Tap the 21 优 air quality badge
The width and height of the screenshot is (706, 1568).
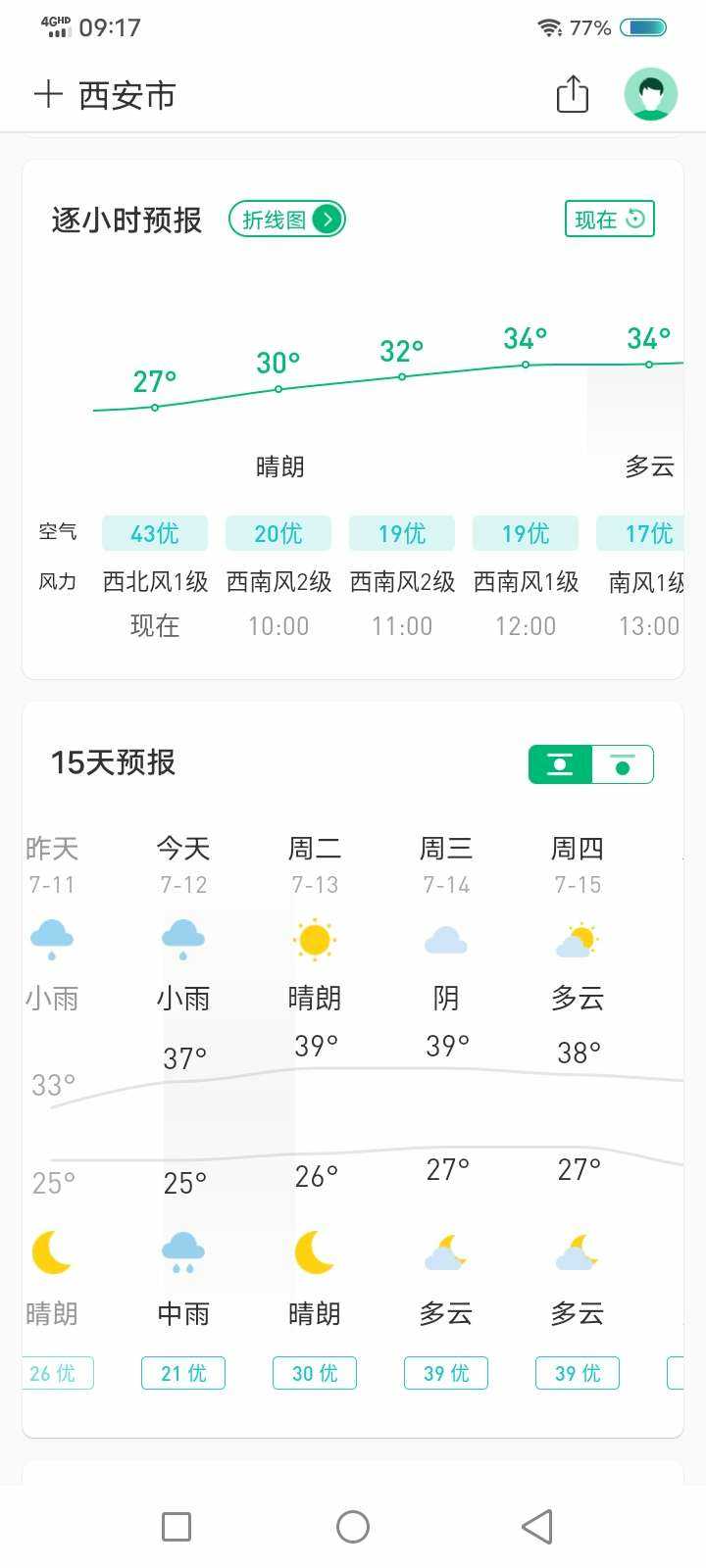click(x=183, y=1373)
